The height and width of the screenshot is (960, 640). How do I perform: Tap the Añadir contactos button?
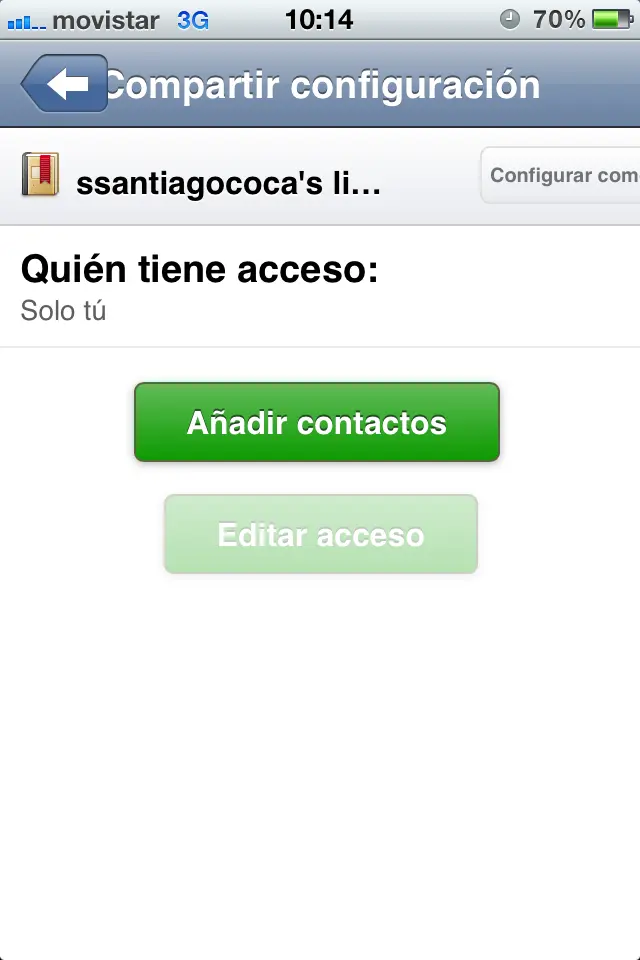[317, 422]
